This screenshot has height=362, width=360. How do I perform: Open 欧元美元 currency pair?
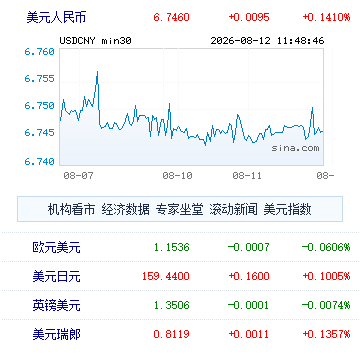[x=56, y=247]
